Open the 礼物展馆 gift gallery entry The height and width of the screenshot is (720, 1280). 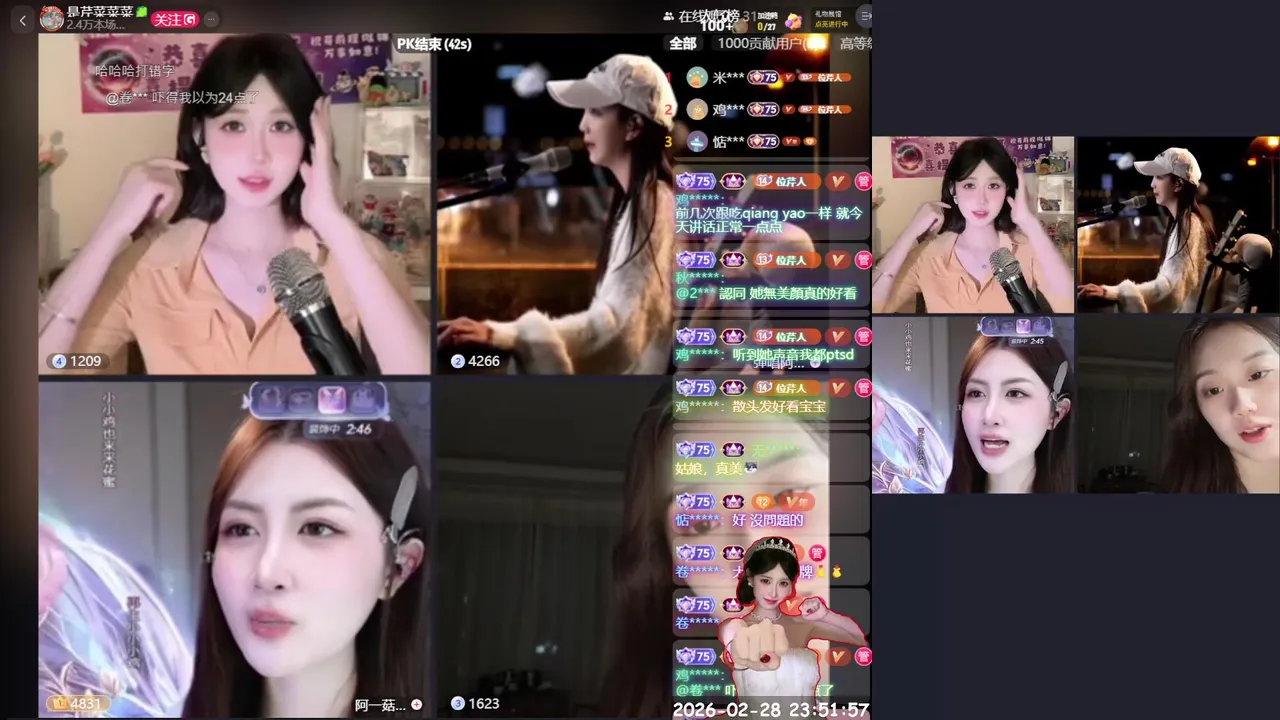click(x=830, y=19)
